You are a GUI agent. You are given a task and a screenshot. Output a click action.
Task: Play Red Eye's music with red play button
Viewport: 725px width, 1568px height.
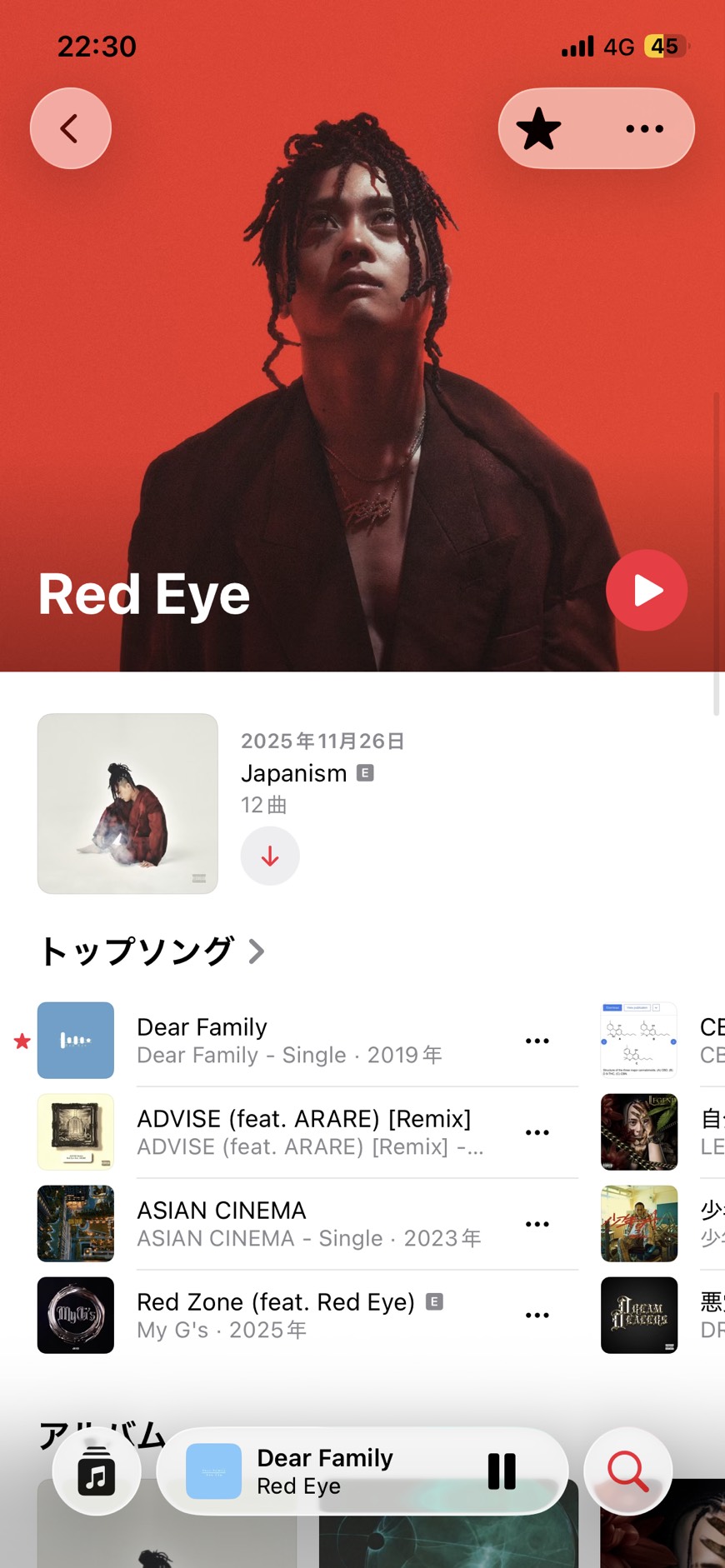(x=646, y=590)
